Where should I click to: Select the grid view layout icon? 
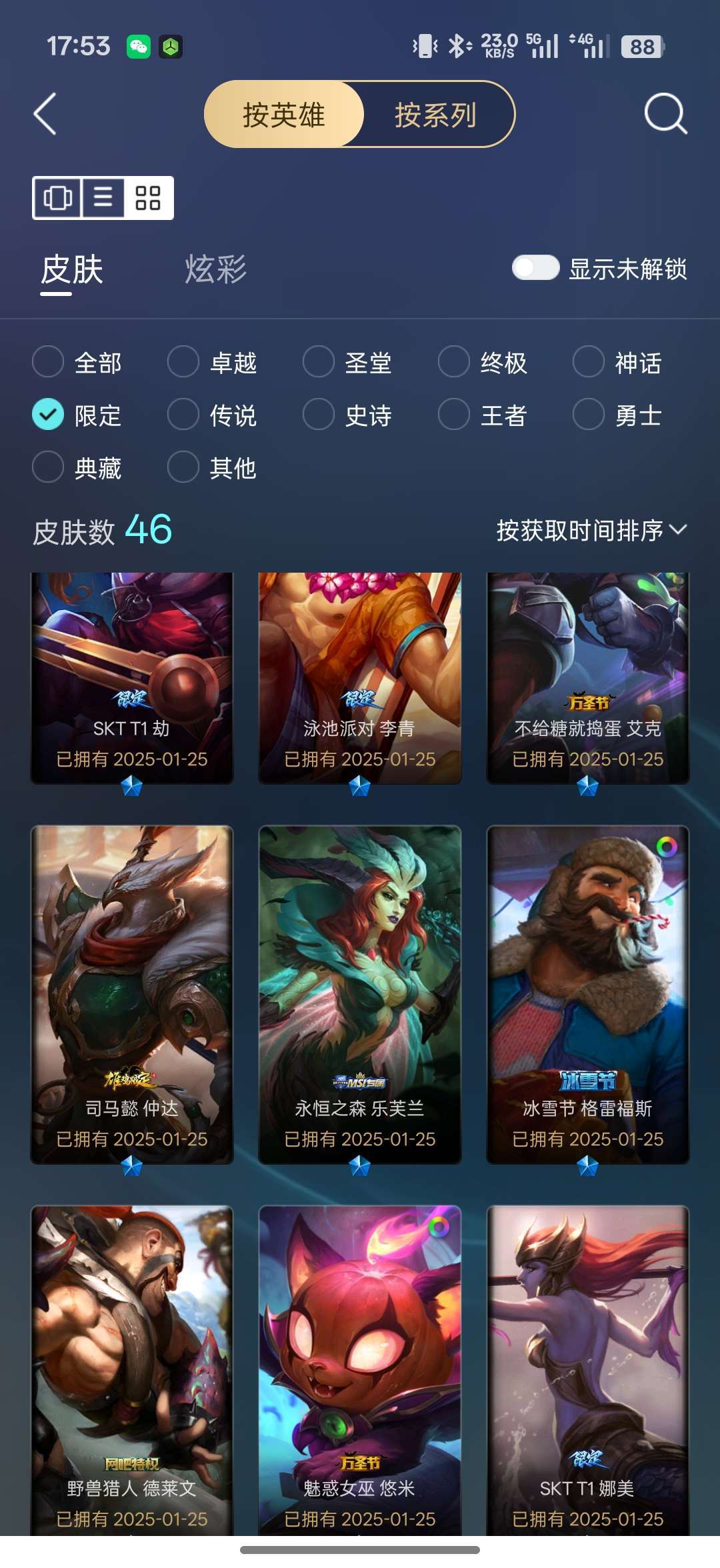coord(148,198)
